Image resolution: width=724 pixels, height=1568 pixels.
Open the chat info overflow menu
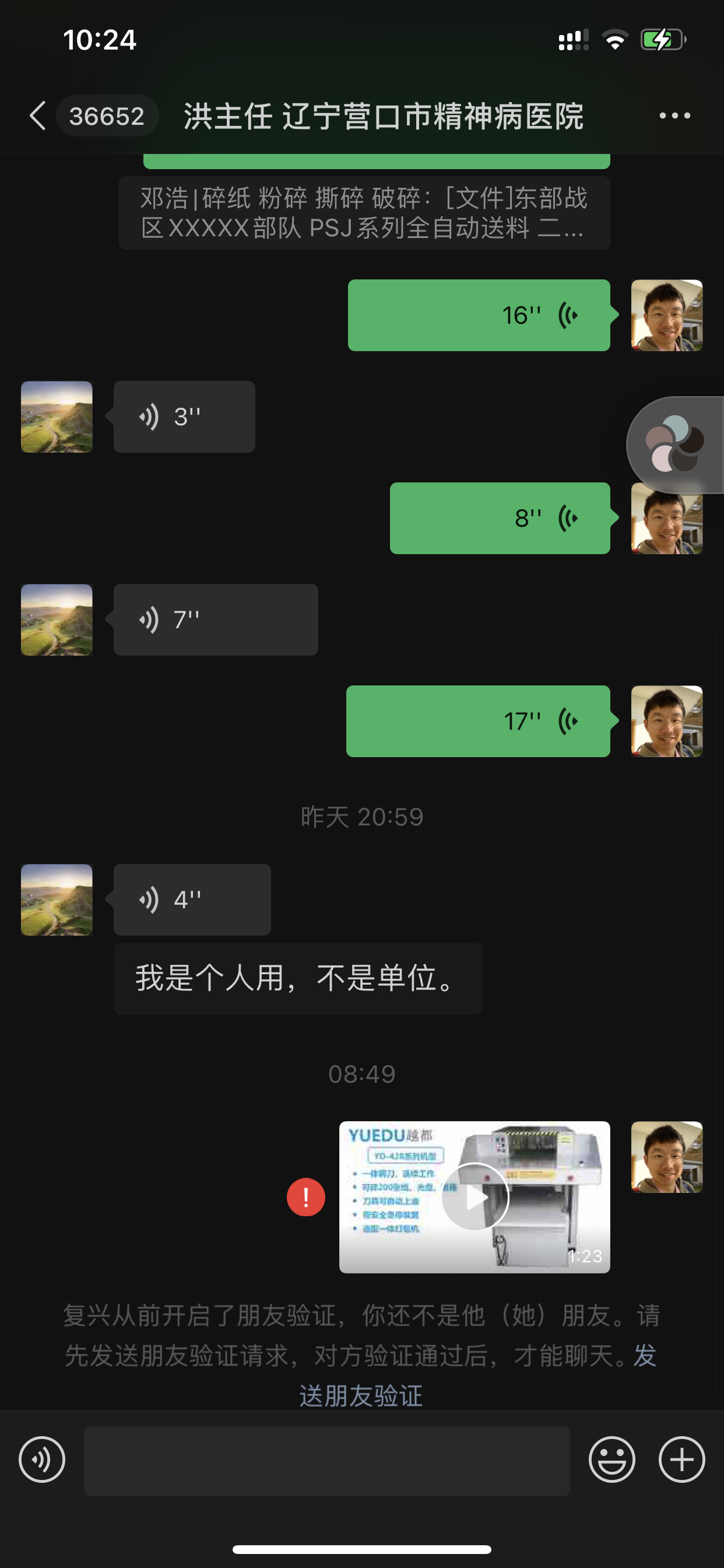[x=674, y=116]
